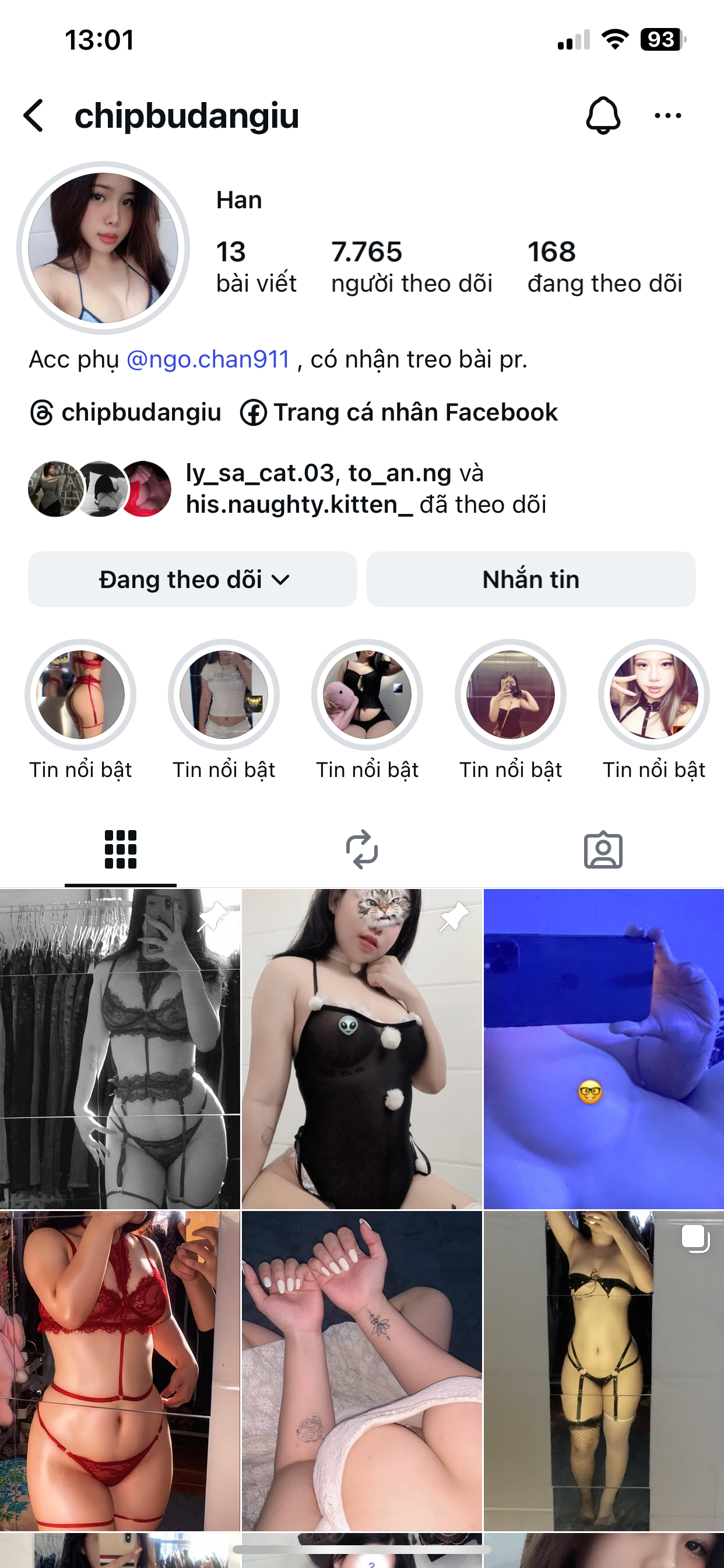Switch to the posts grid tab
The image size is (724, 1568).
pyautogui.click(x=121, y=849)
